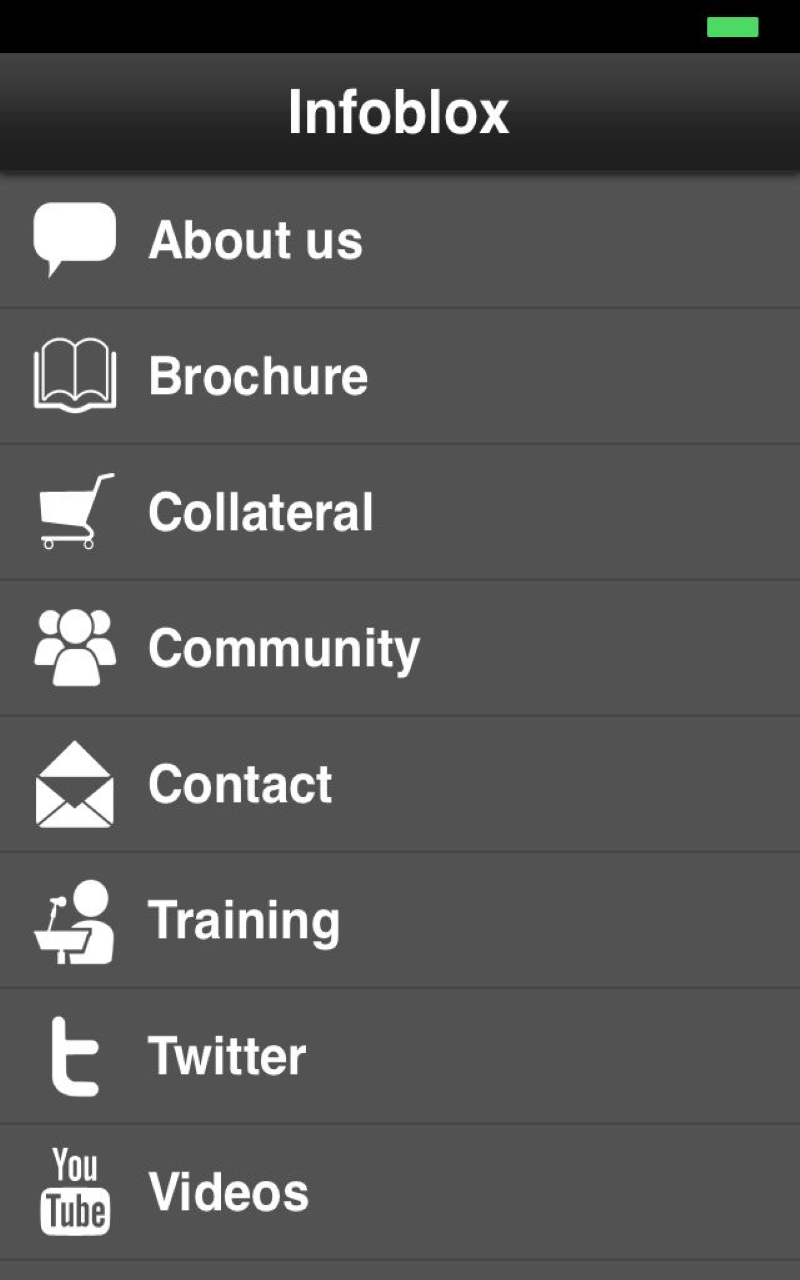Tap the Infoblox title bar
Screen dimensions: 800x1280
(400, 110)
